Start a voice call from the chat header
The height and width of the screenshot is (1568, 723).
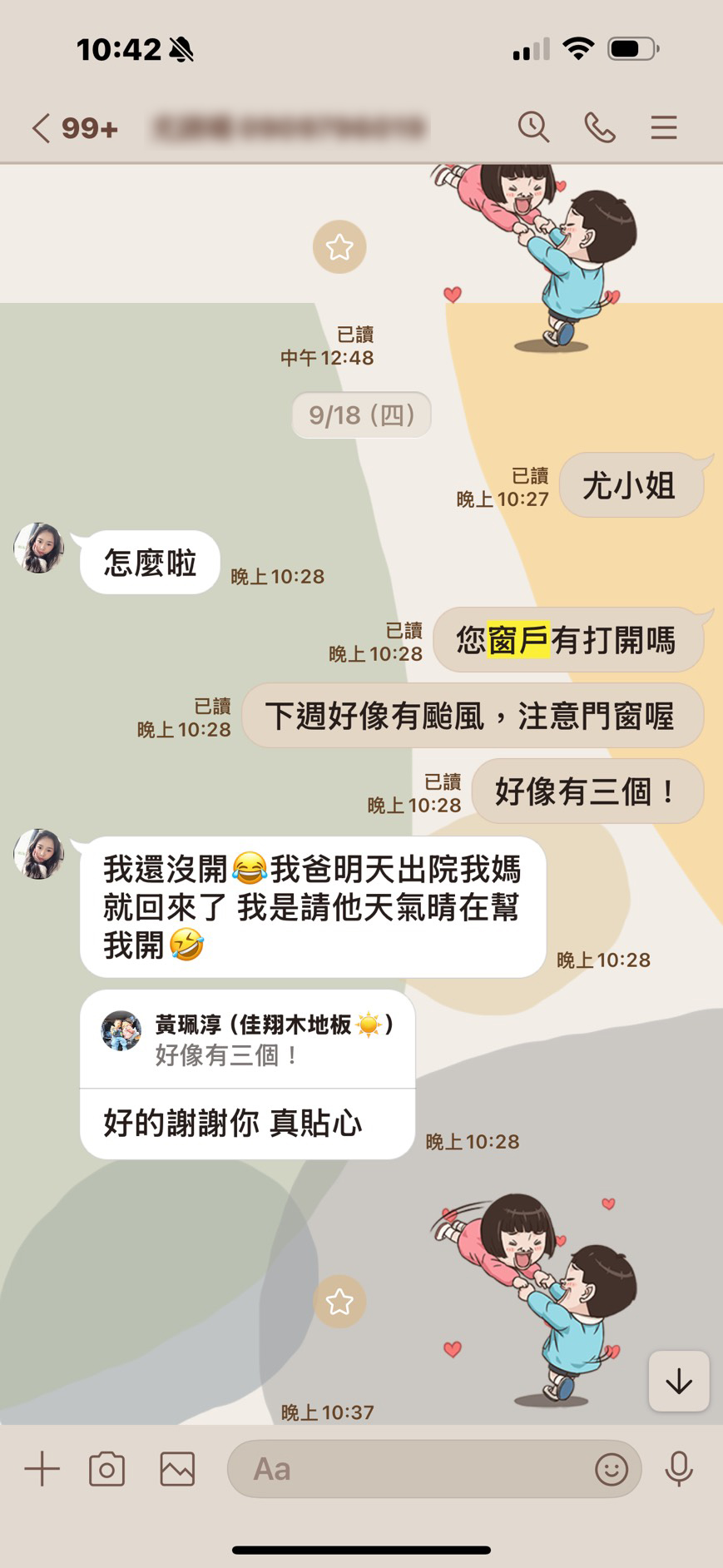click(x=598, y=127)
